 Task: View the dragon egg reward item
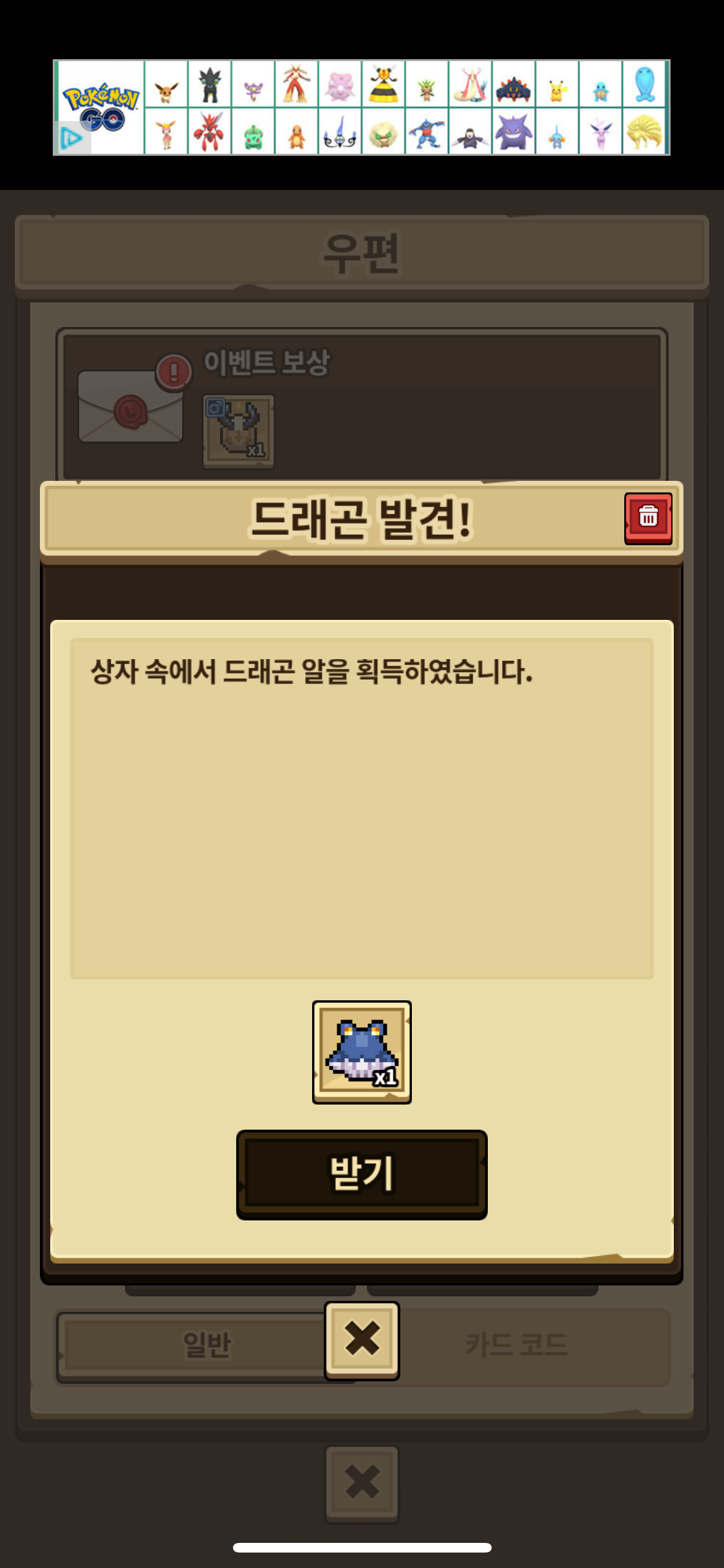click(x=362, y=1052)
